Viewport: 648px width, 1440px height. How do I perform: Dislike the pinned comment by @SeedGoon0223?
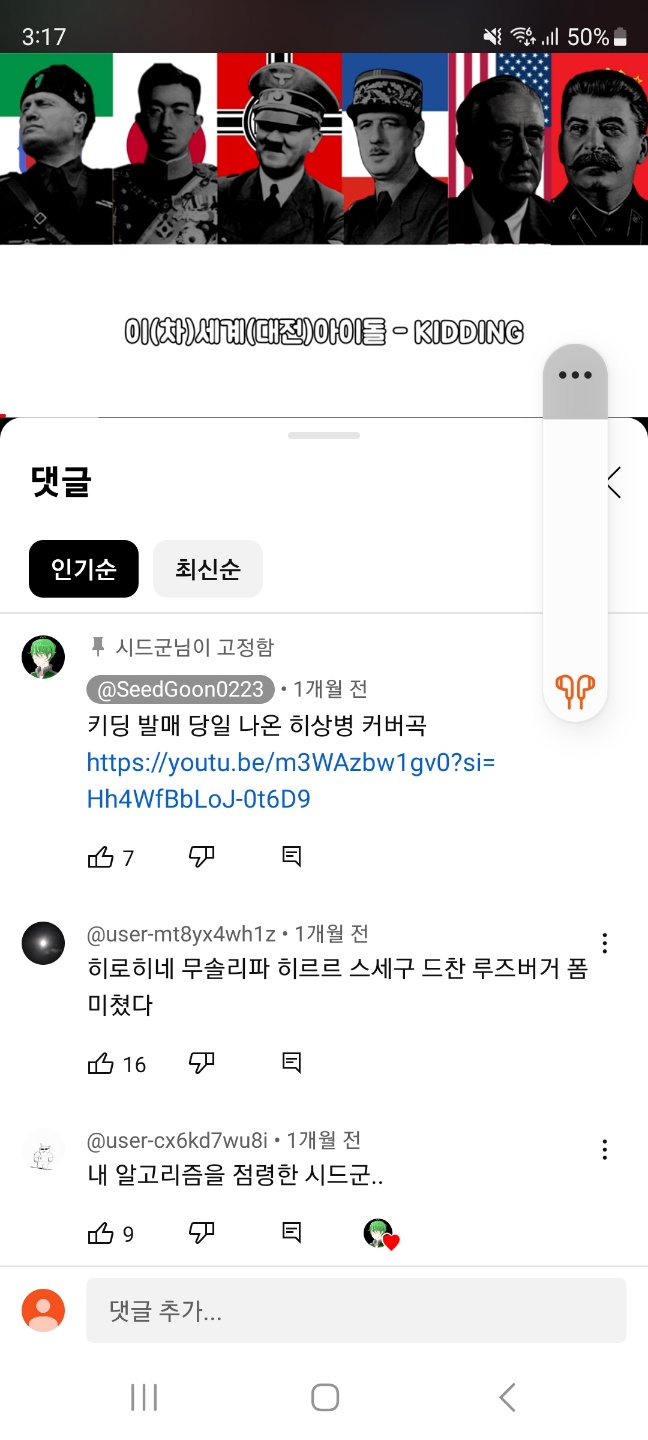point(202,857)
